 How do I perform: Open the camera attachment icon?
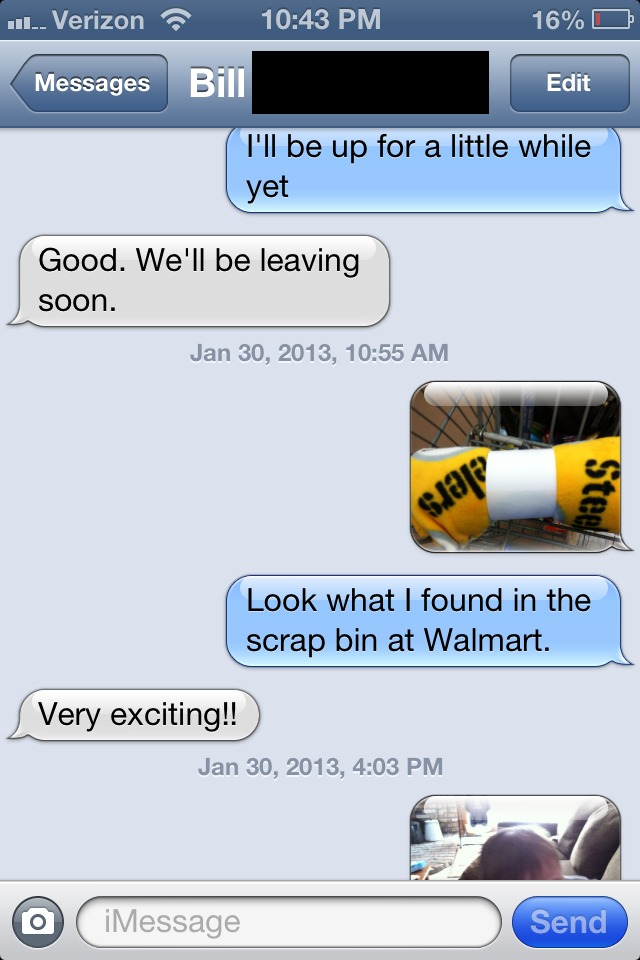click(38, 921)
